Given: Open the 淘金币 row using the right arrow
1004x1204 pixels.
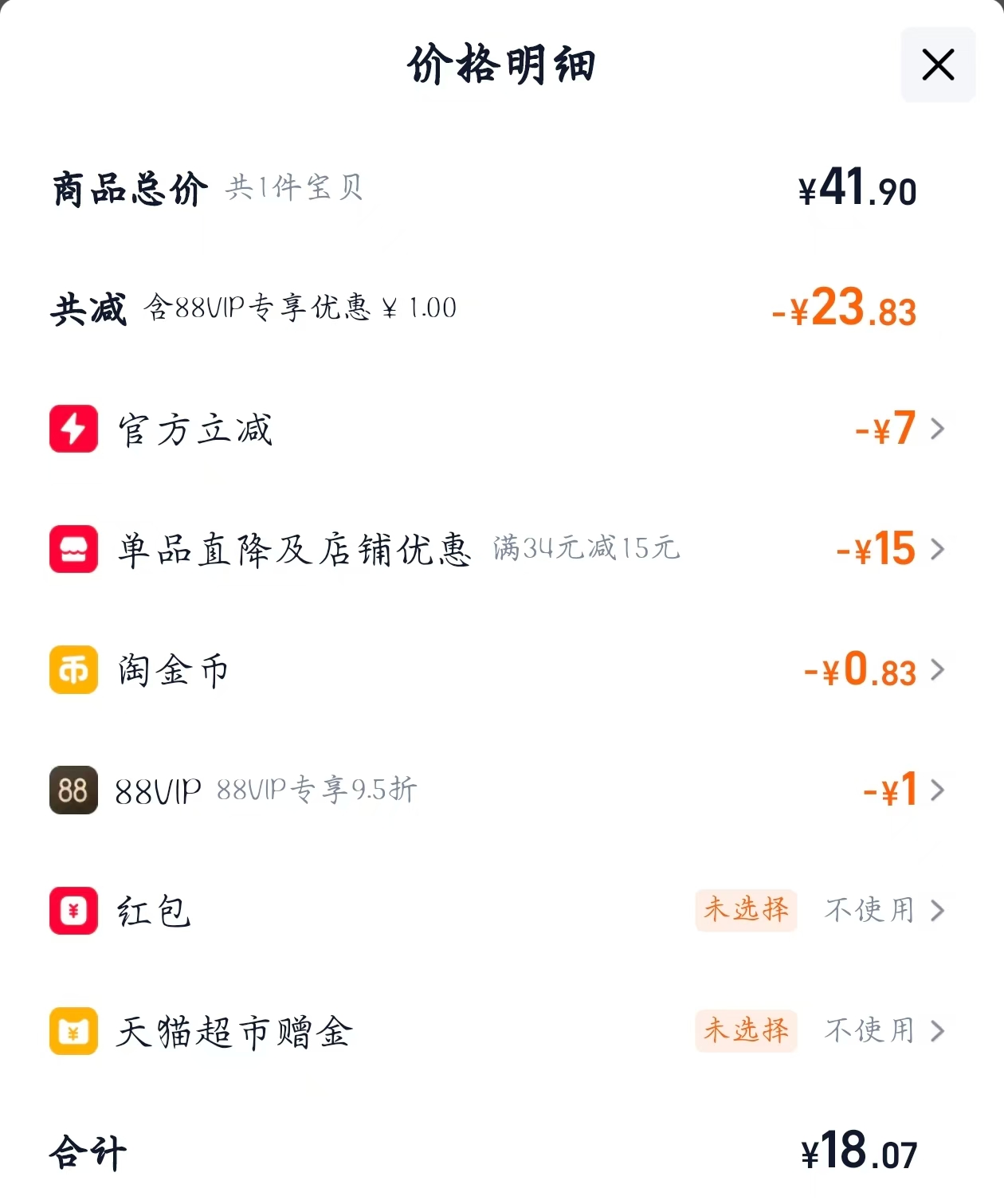Looking at the screenshot, I should pos(939,671).
